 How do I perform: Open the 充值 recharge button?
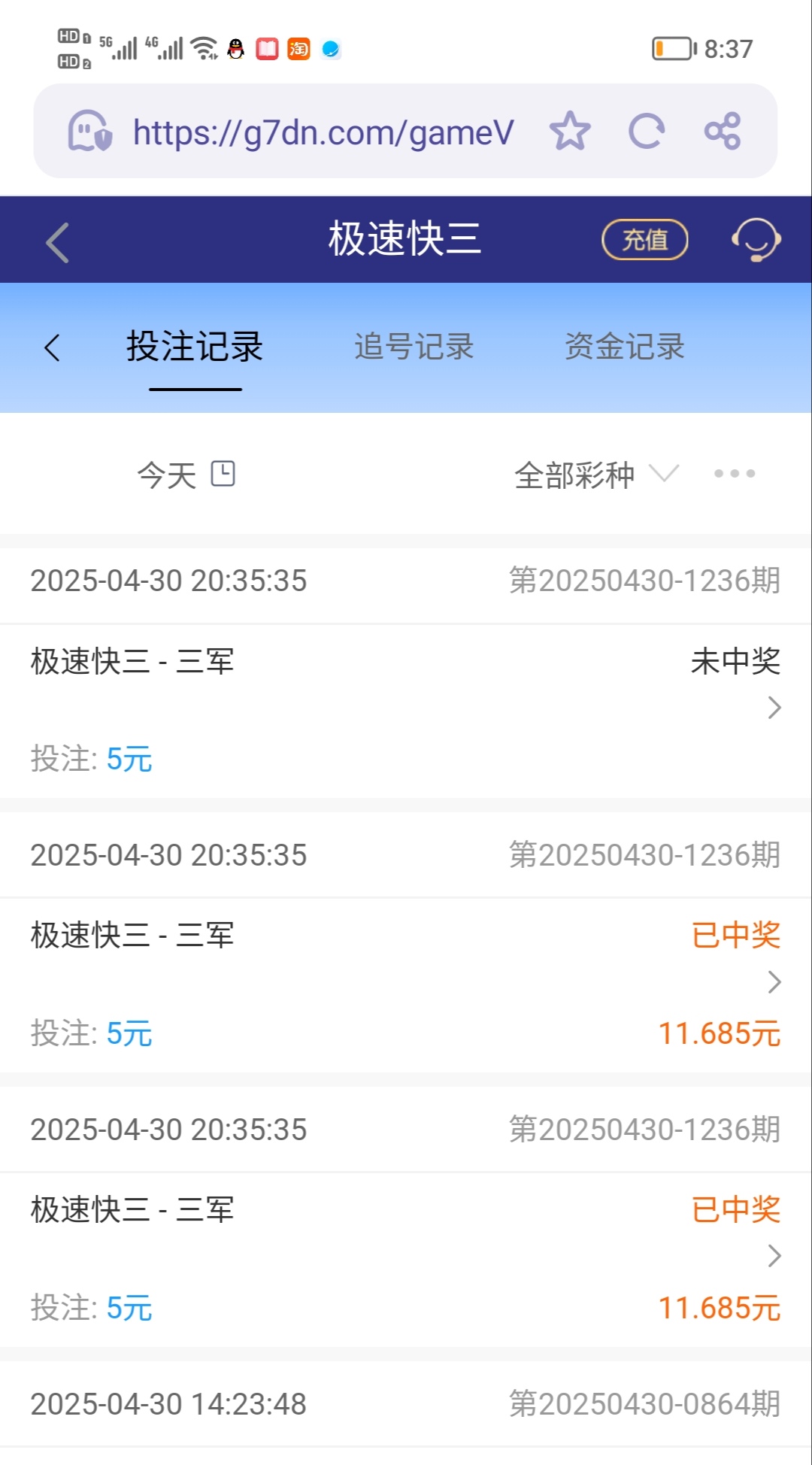click(645, 240)
